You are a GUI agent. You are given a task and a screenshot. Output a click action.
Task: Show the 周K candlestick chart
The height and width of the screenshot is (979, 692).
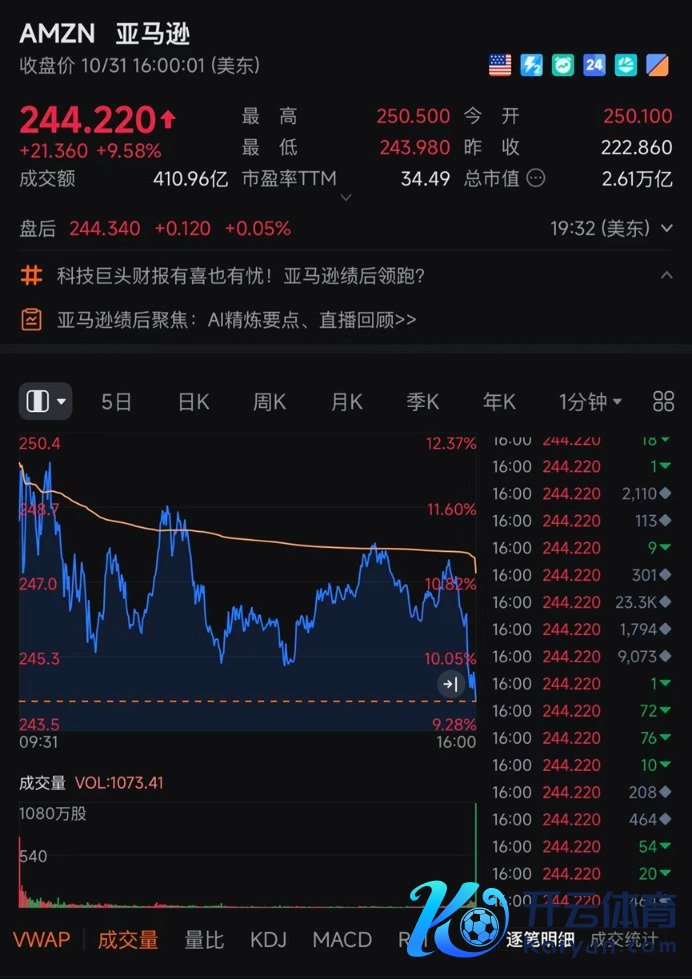click(x=269, y=402)
